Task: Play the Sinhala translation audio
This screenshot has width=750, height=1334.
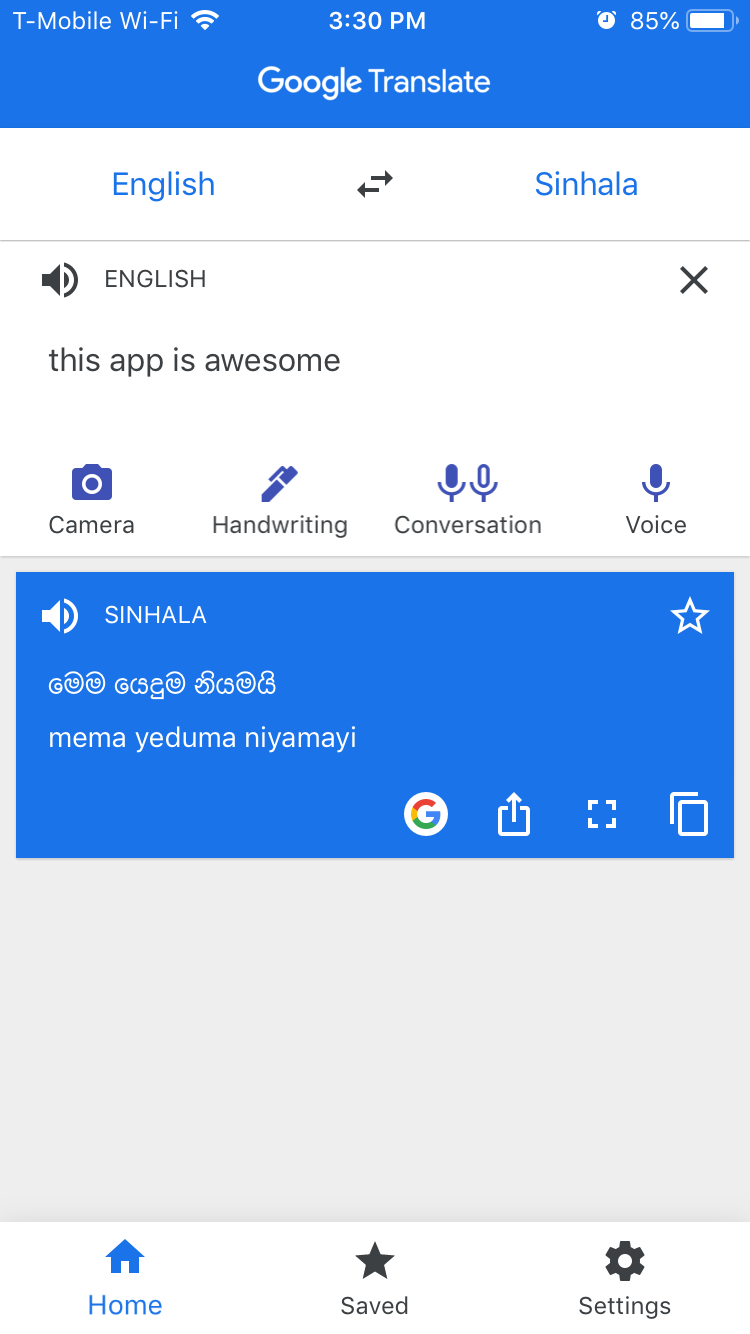Action: click(60, 616)
